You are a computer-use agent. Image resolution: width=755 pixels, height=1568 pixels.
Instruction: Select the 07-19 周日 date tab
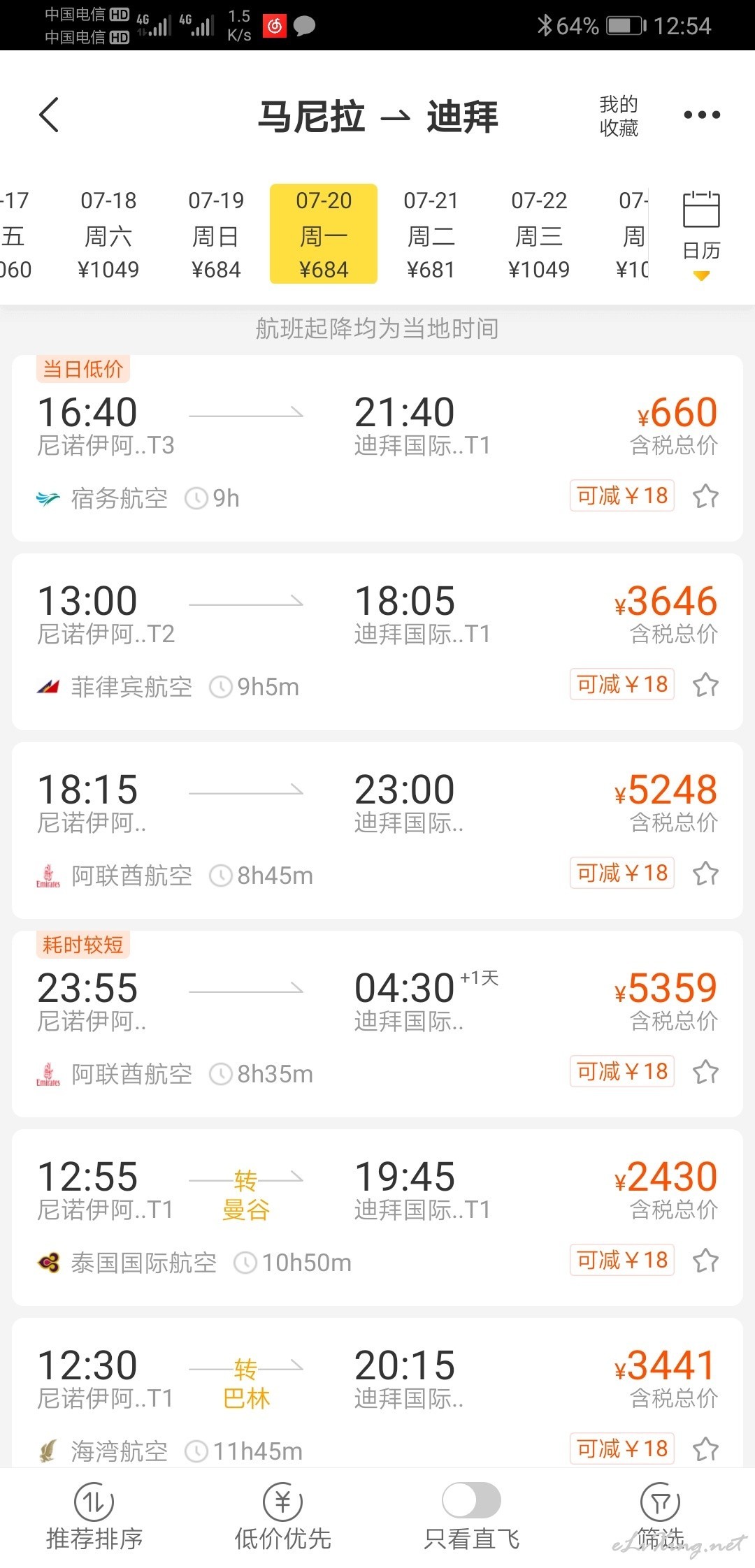click(216, 235)
